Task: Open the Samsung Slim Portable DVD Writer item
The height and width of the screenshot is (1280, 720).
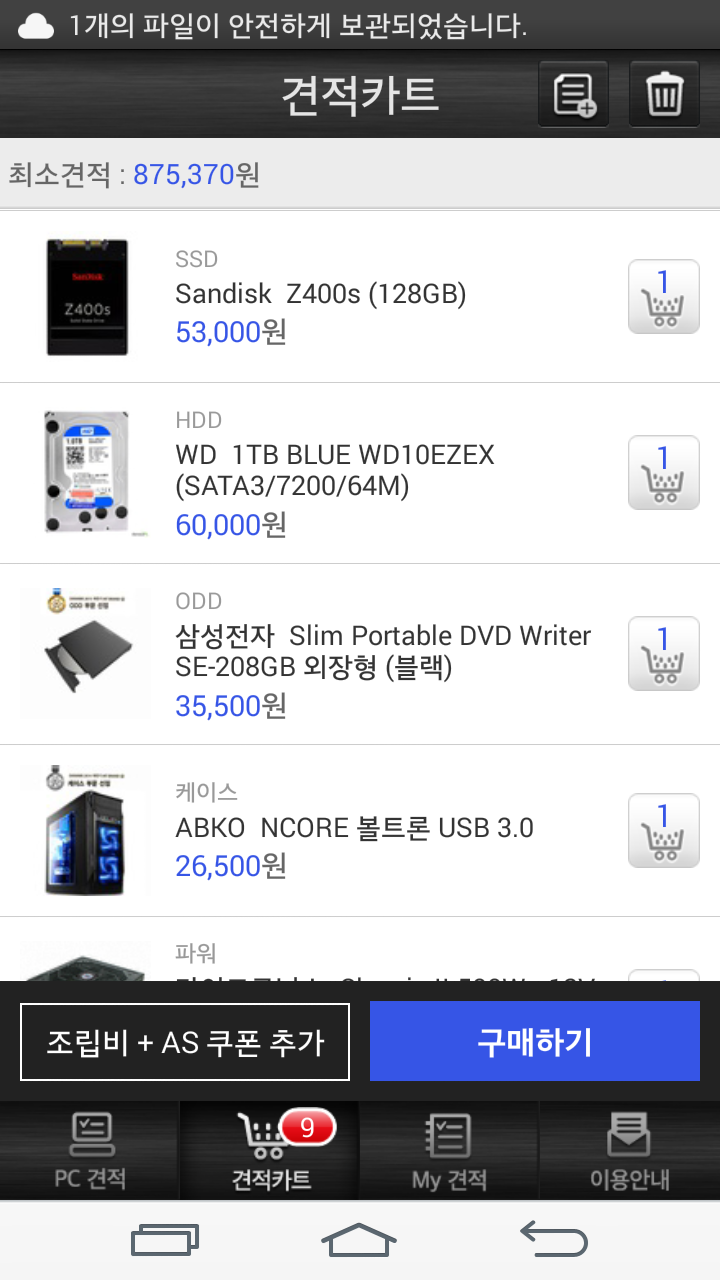Action: point(383,651)
